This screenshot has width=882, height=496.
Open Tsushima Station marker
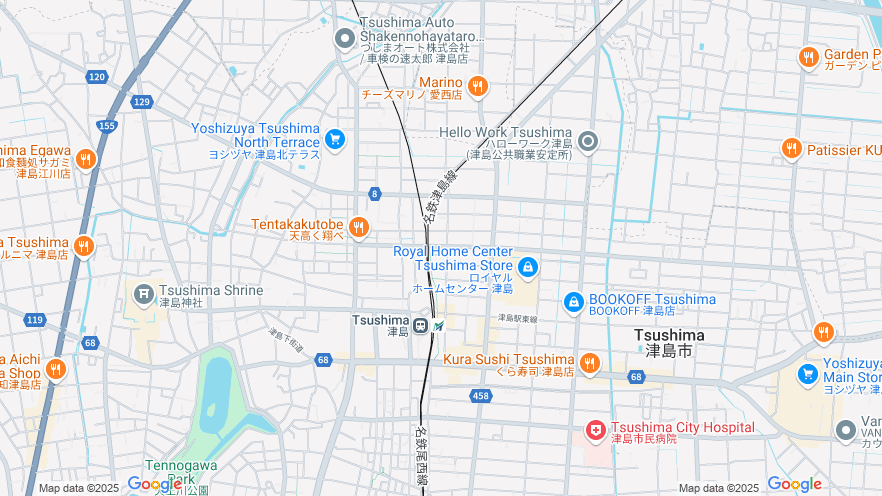[x=422, y=326]
